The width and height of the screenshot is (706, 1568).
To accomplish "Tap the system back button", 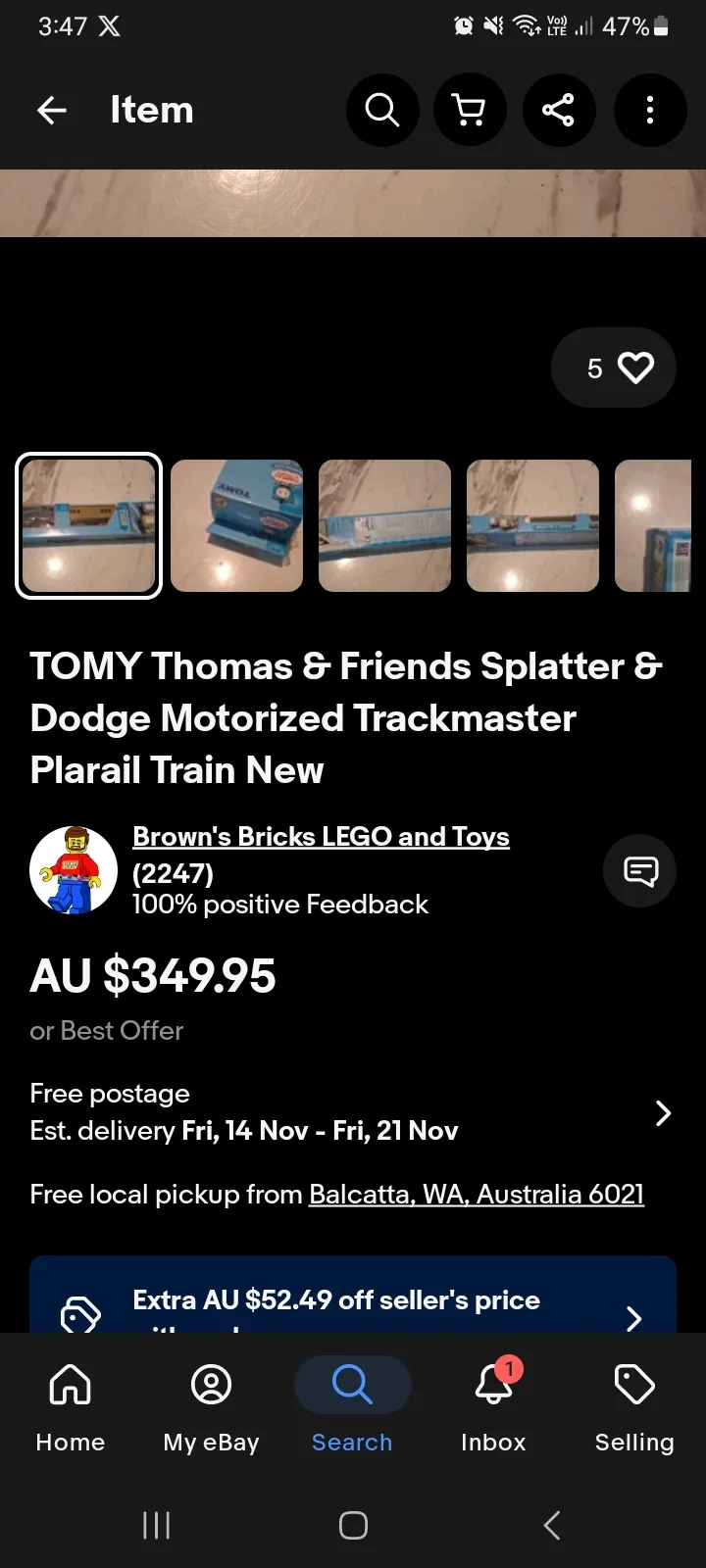I will 552,1525.
